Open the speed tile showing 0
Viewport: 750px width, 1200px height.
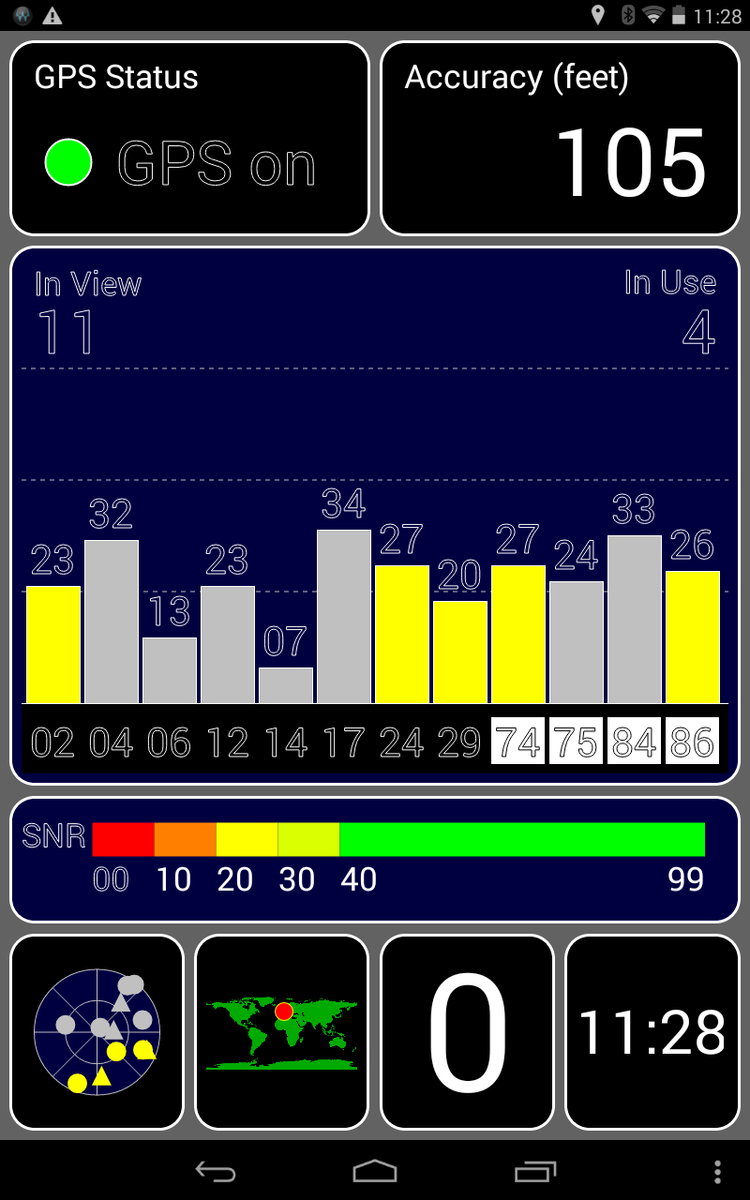(467, 1032)
